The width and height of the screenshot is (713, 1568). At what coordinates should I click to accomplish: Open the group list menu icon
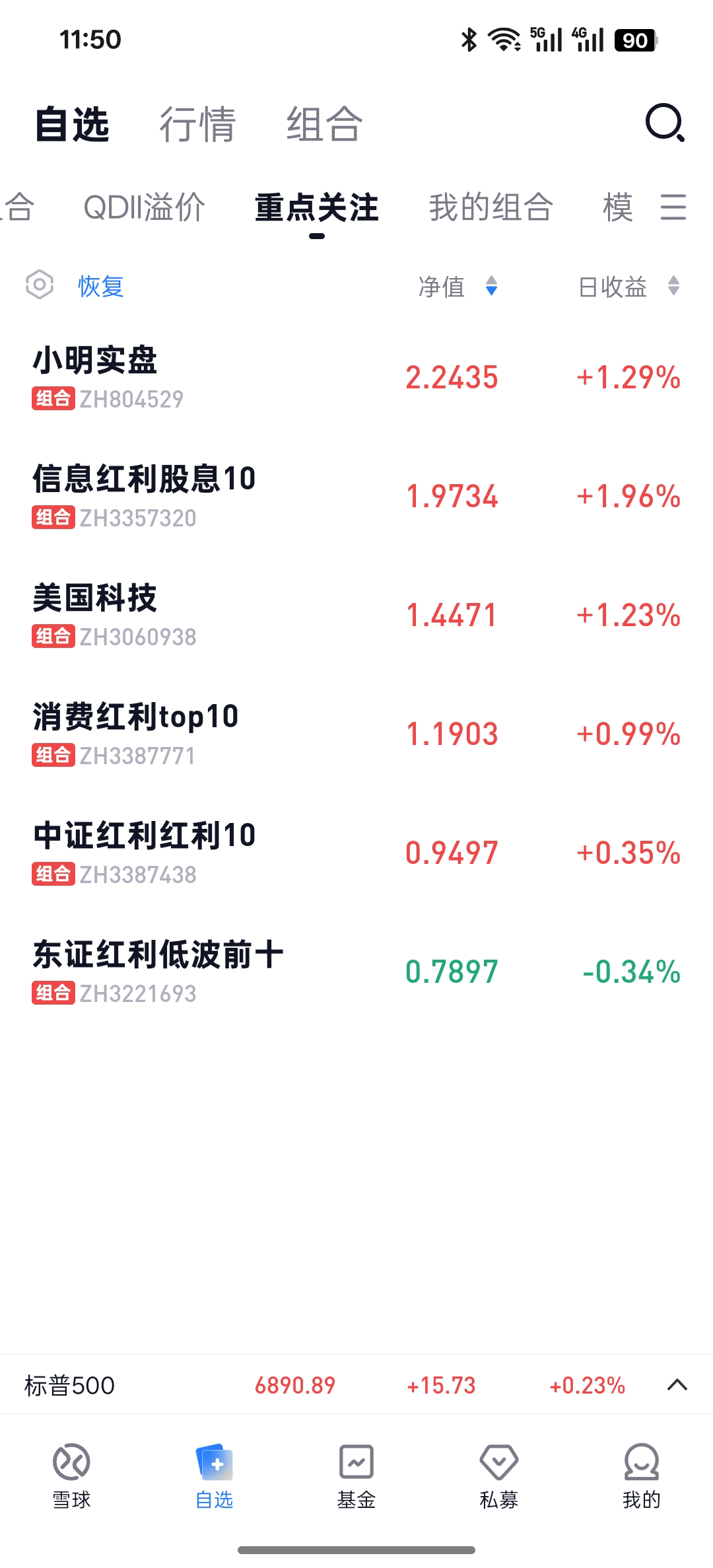coord(673,207)
